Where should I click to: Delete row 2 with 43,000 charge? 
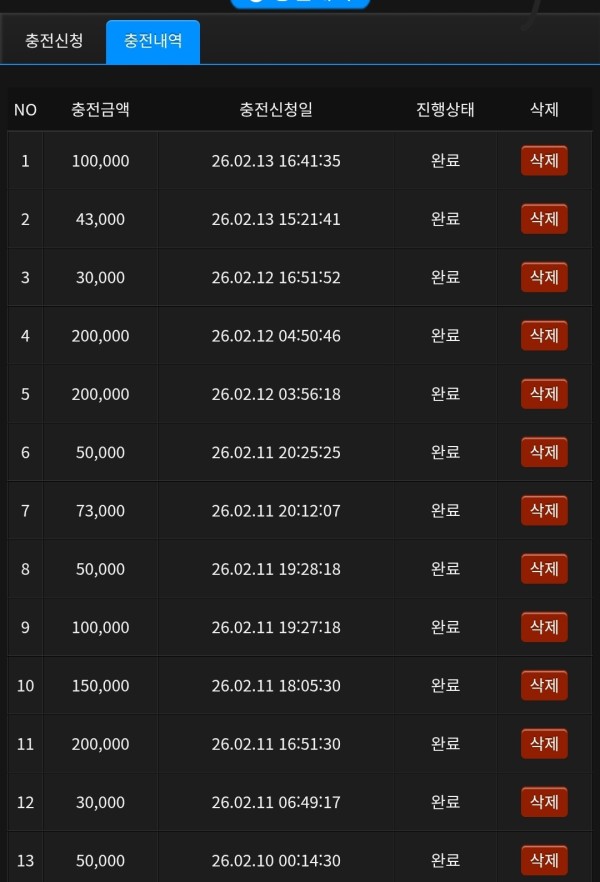point(544,219)
